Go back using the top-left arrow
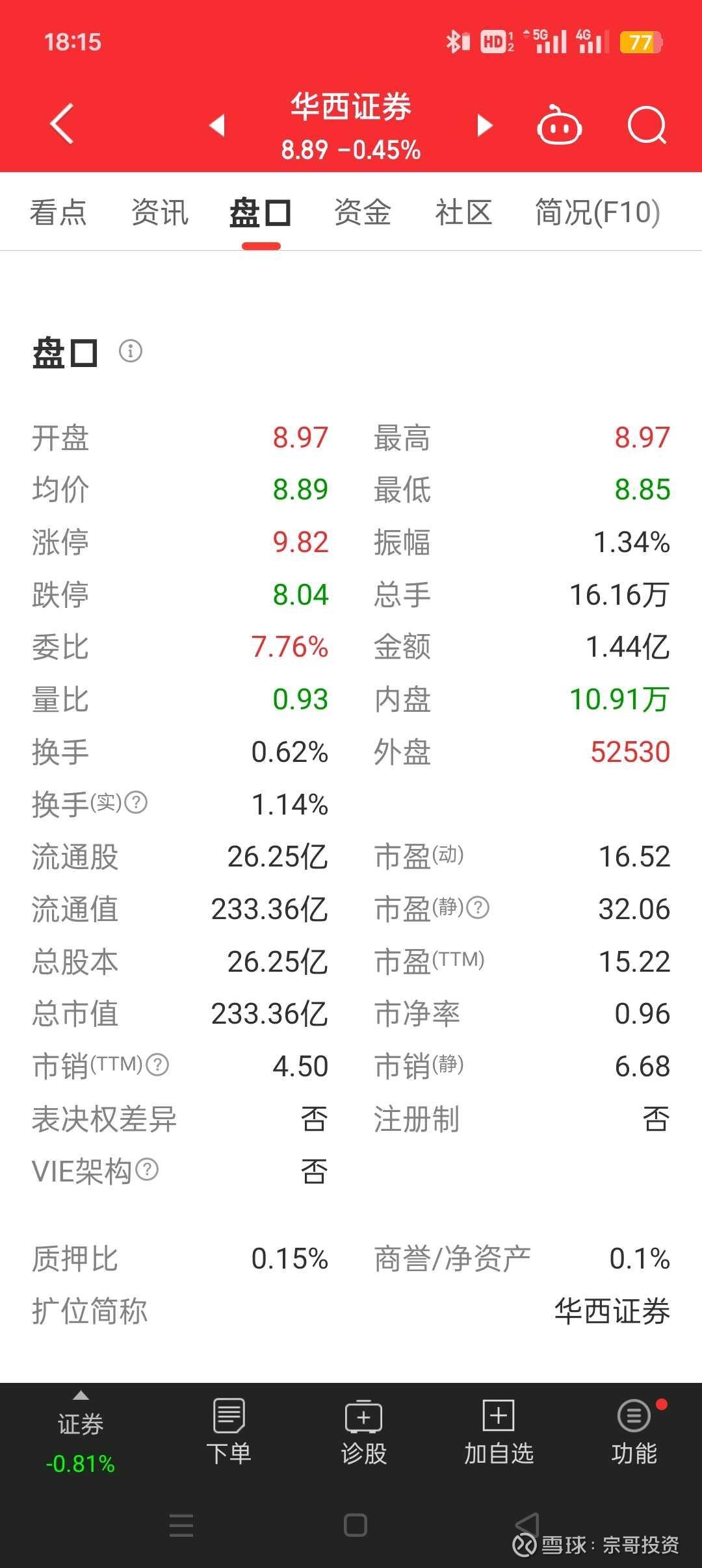702x1568 pixels. [62, 123]
